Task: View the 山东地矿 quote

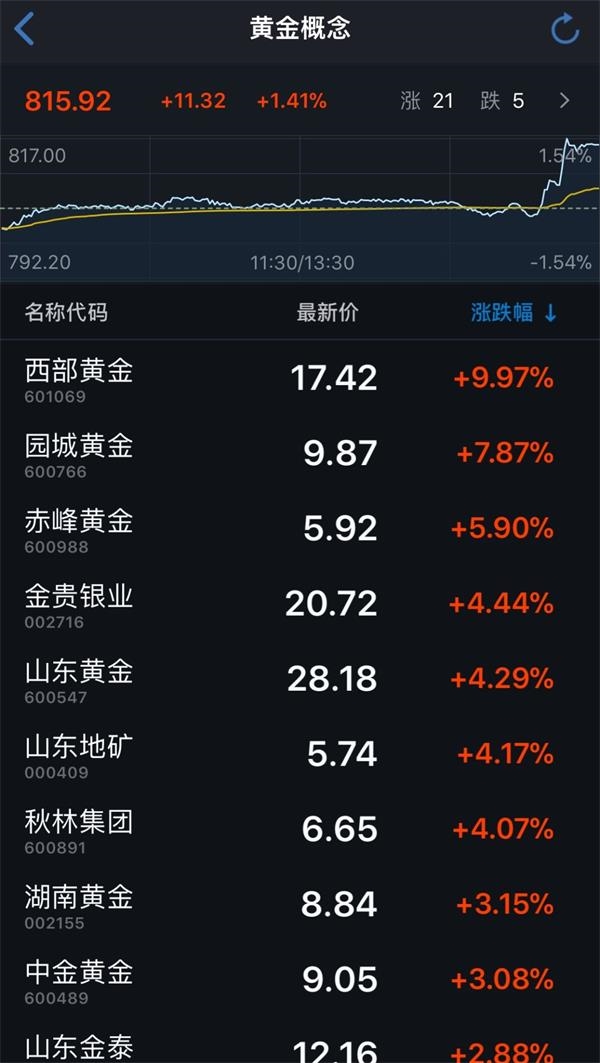Action: (300, 754)
